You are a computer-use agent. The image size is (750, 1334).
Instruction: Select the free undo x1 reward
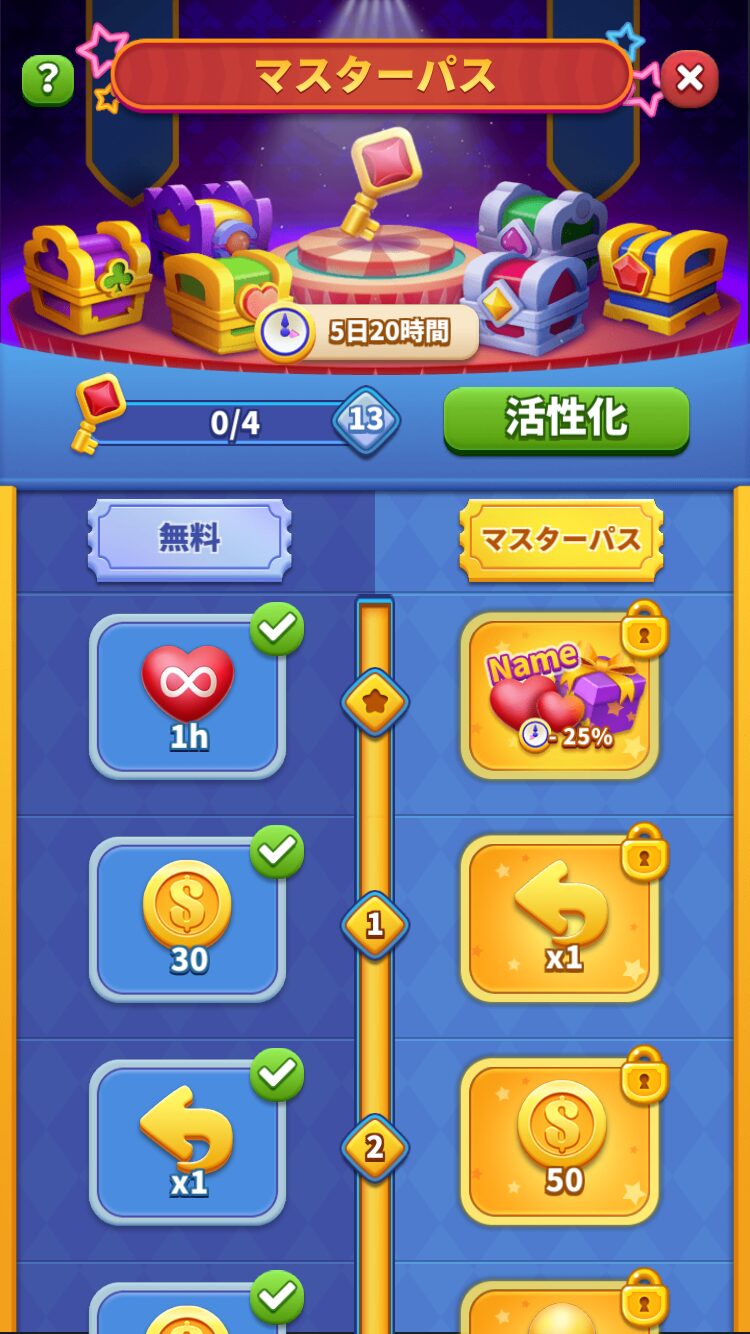pyautogui.click(x=188, y=1143)
